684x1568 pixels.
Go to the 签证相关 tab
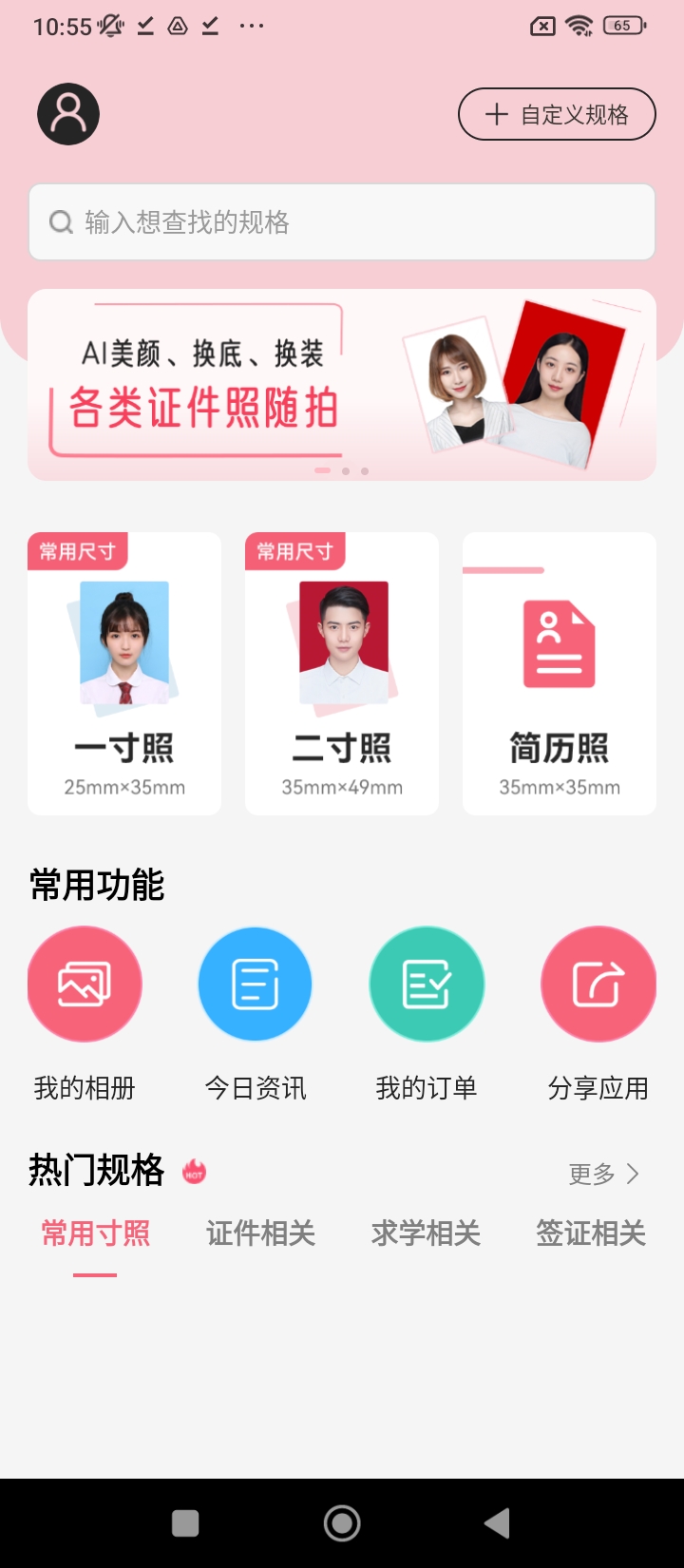point(591,1233)
